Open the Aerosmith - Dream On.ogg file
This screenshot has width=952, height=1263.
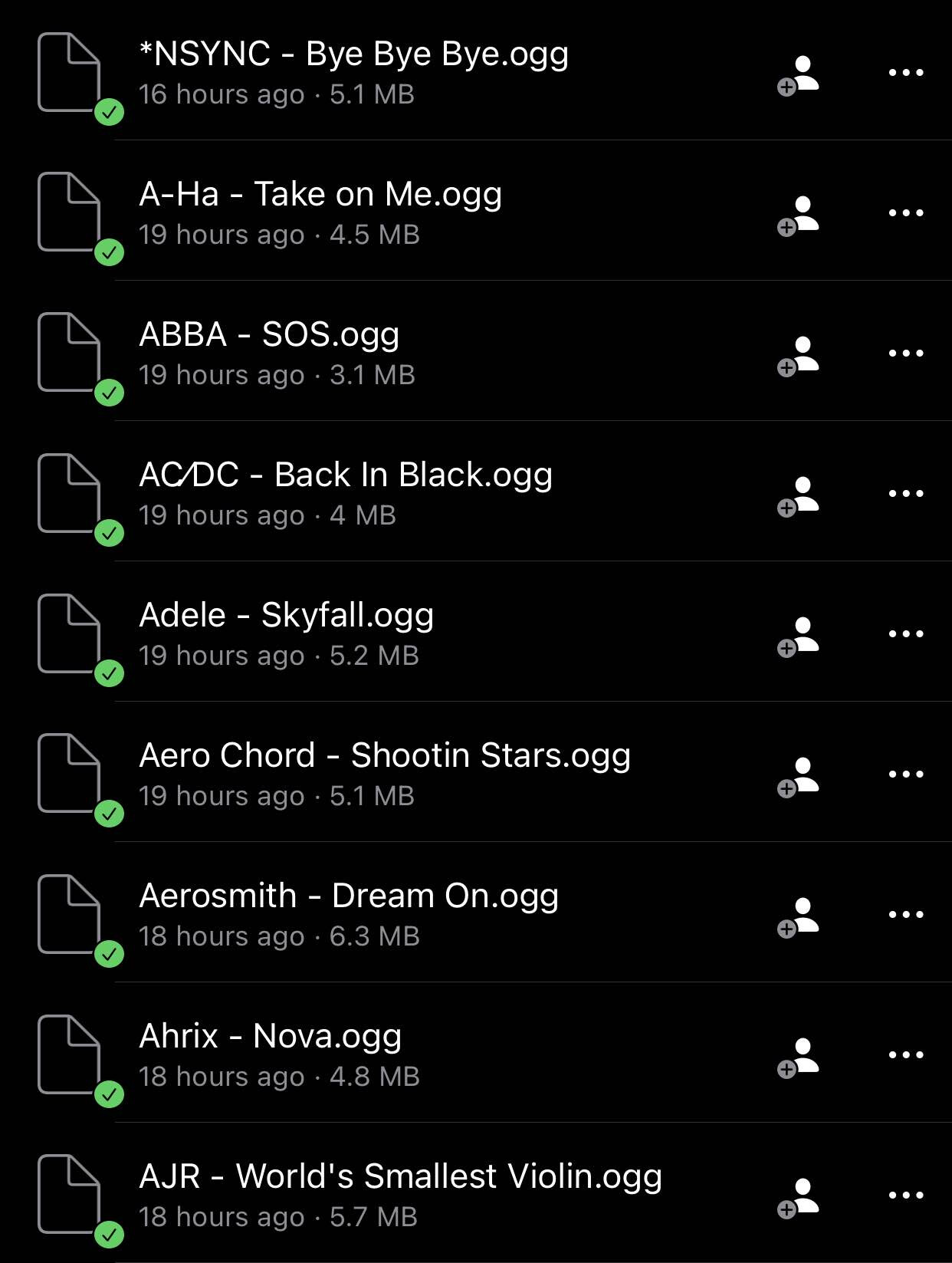click(x=349, y=896)
